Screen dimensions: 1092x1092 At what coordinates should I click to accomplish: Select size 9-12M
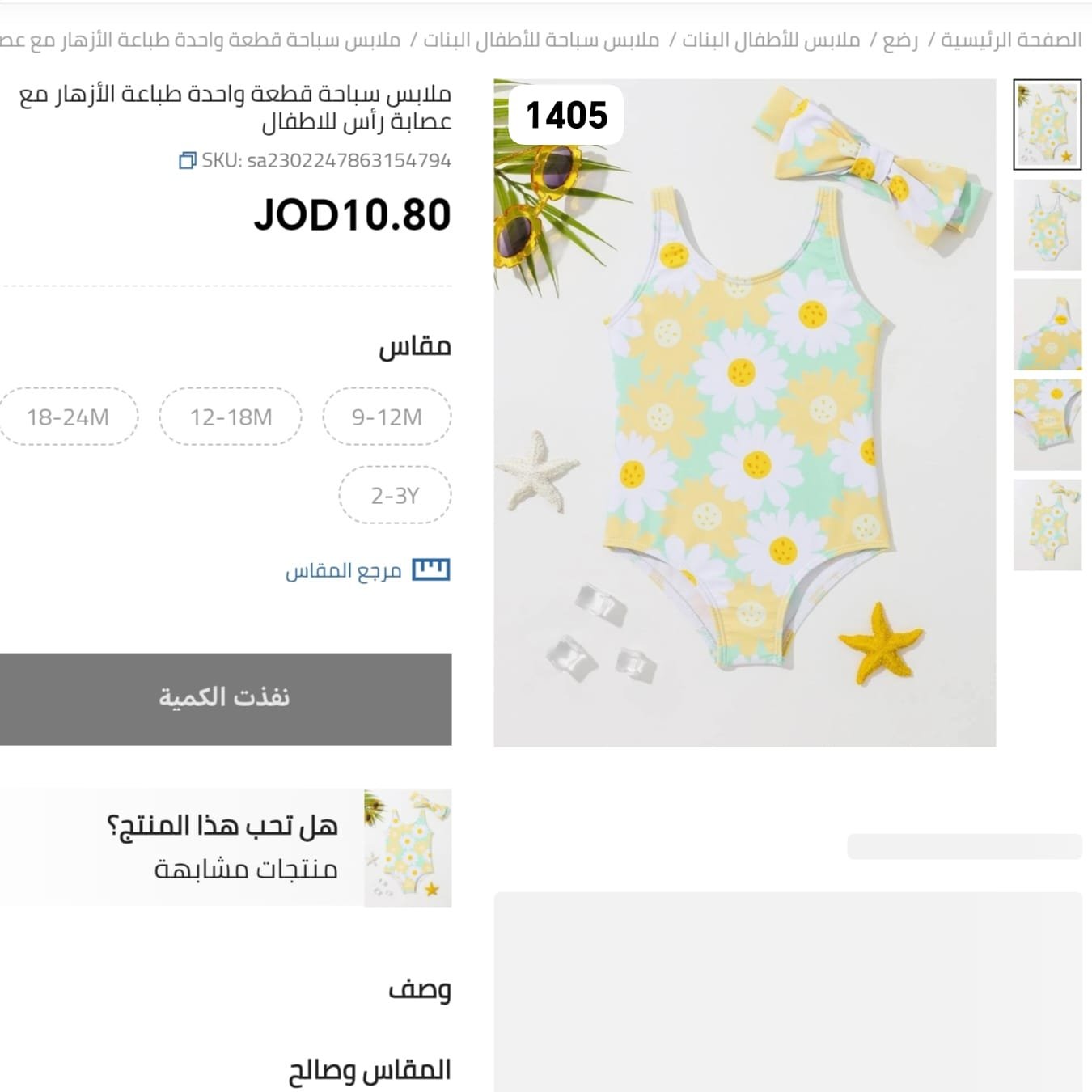(x=387, y=417)
